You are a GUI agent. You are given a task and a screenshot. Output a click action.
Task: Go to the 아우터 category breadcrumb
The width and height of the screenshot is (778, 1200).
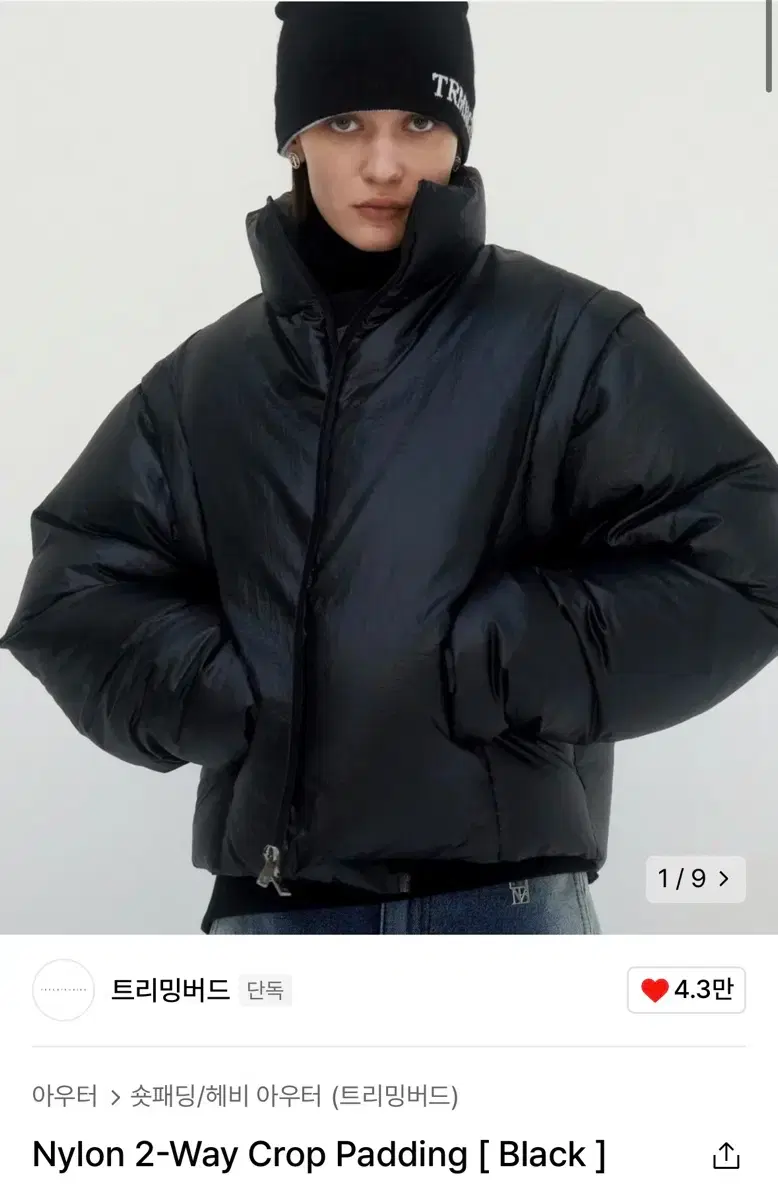pos(65,1096)
